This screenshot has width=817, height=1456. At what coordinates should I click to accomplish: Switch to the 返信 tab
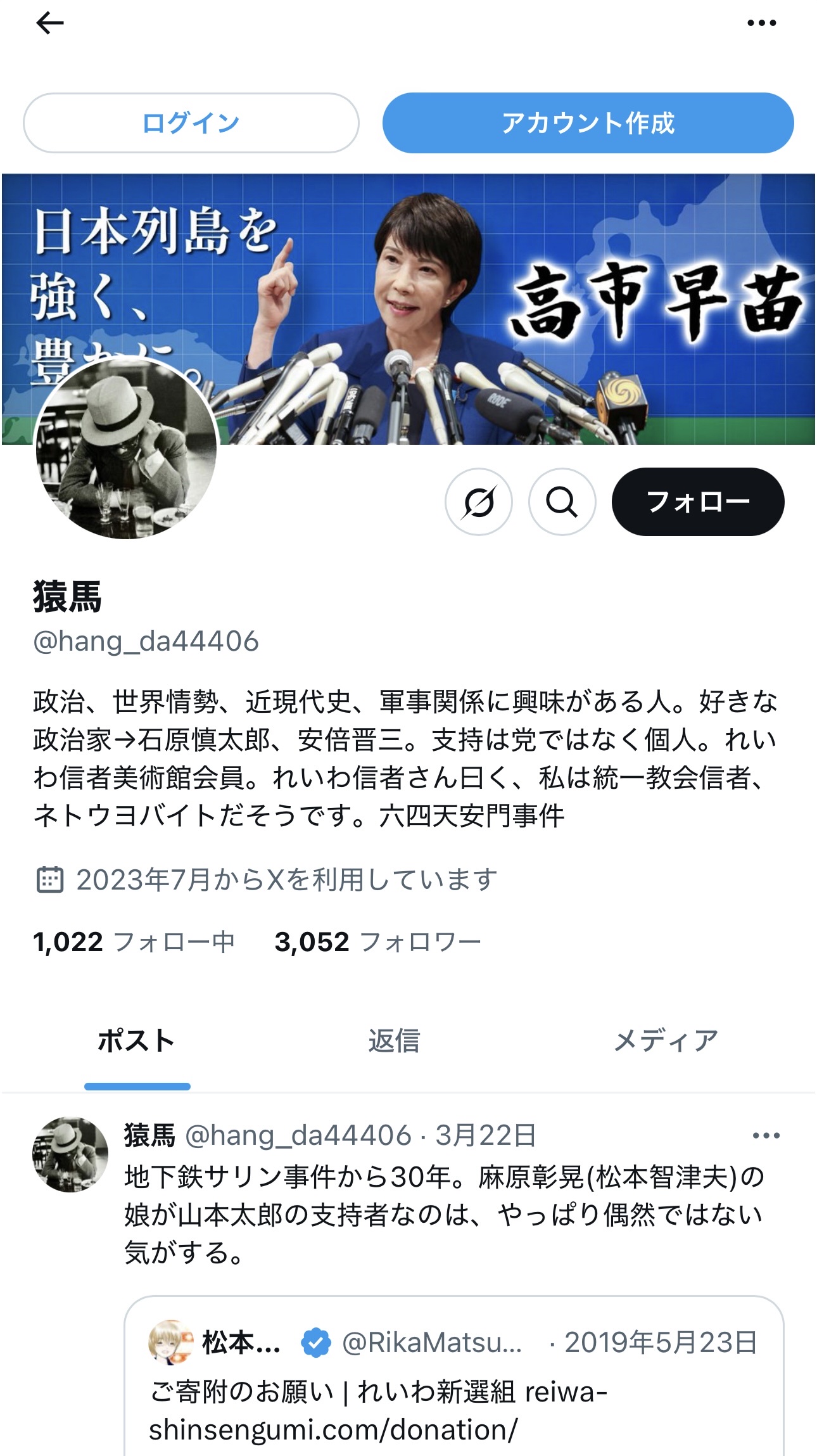coord(394,1041)
